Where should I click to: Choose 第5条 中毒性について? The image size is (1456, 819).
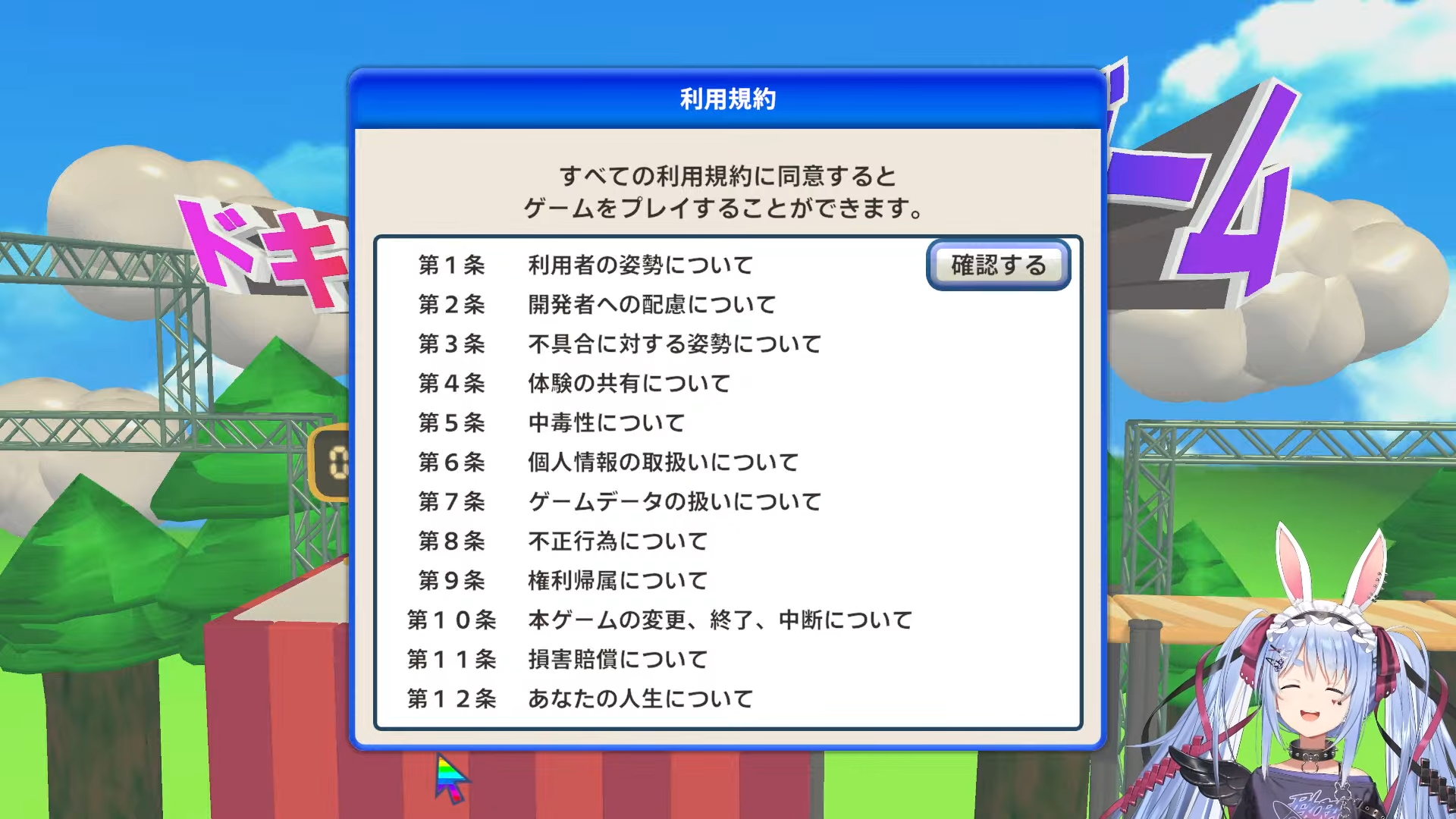(x=551, y=423)
